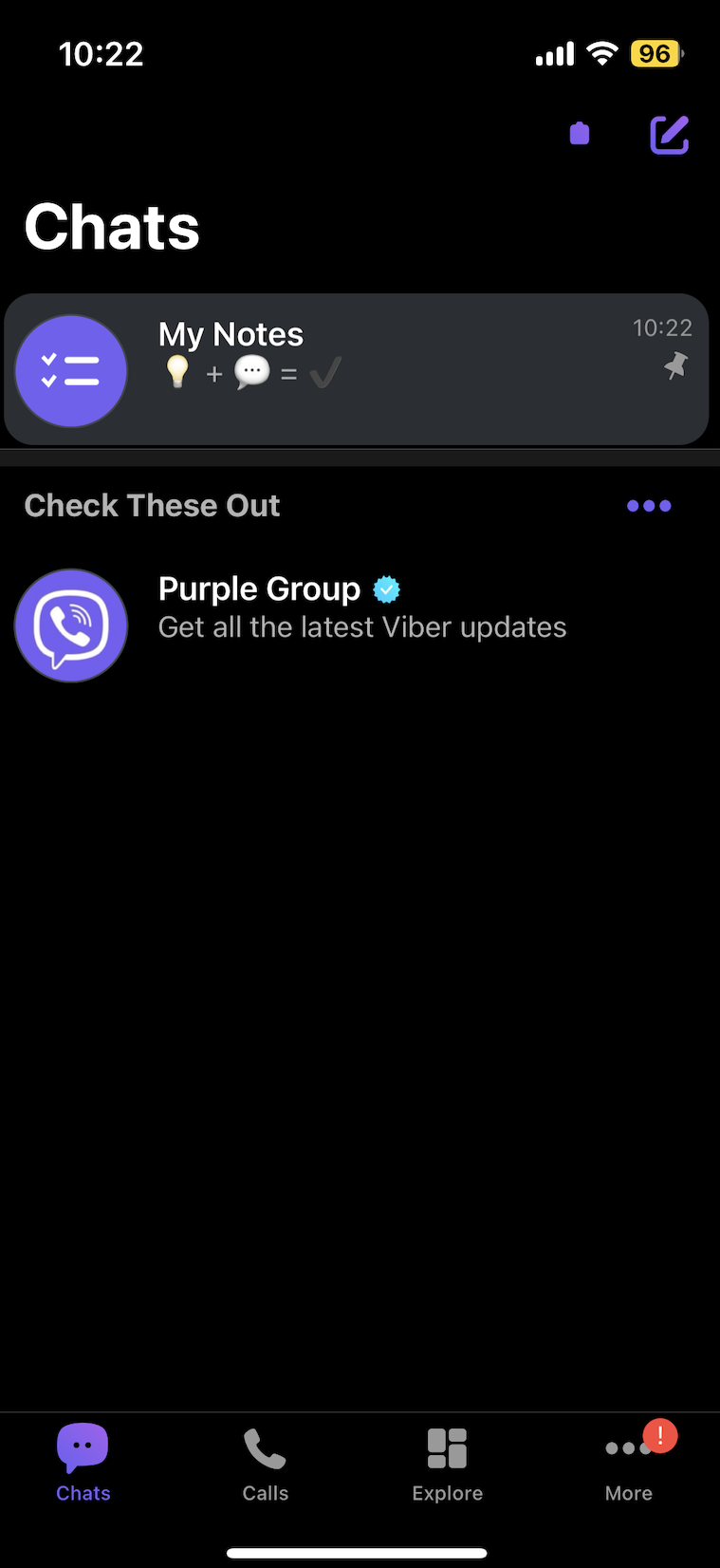Screen dimensions: 720x1568
Task: Open the purple clipboard icon in the header
Action: [579, 134]
